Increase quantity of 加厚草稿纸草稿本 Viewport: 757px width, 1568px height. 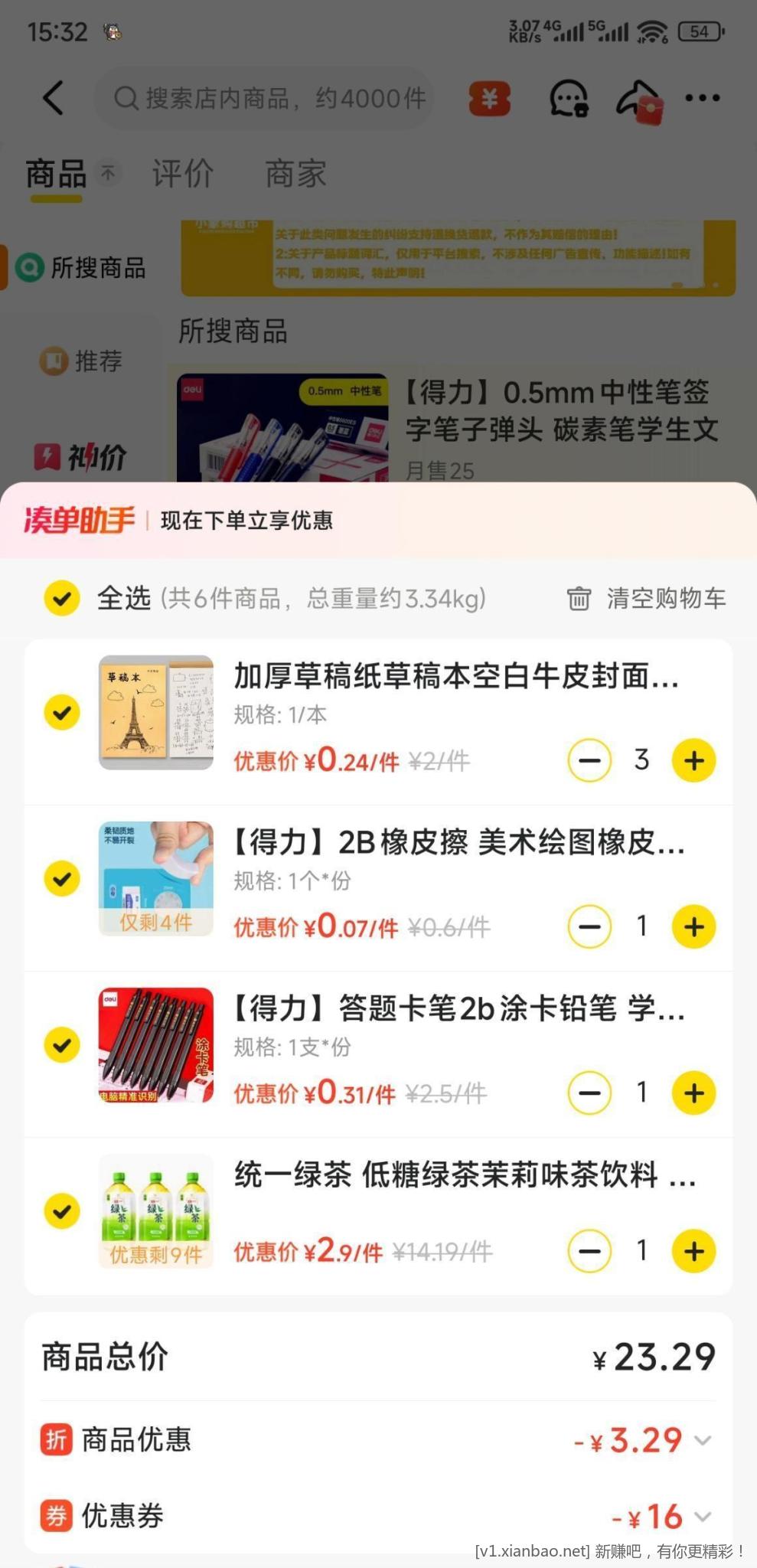click(x=693, y=760)
